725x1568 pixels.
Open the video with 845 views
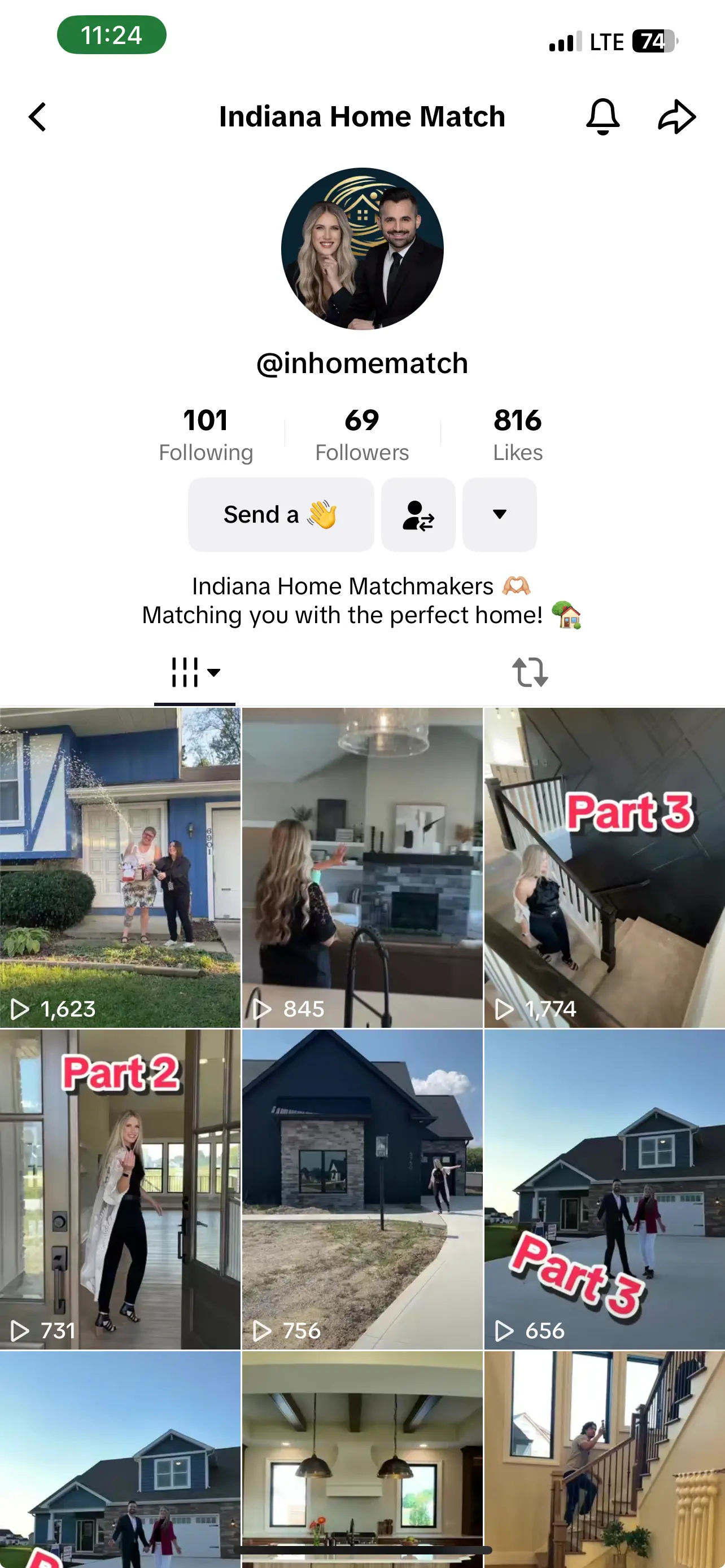pyautogui.click(x=362, y=868)
